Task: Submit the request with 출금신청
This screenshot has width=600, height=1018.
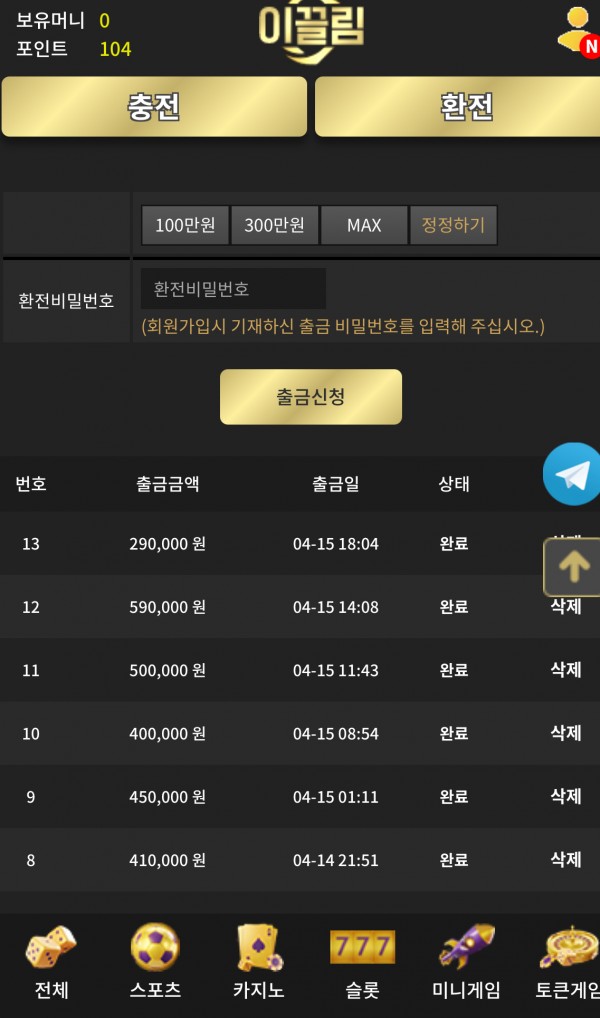Action: point(311,397)
